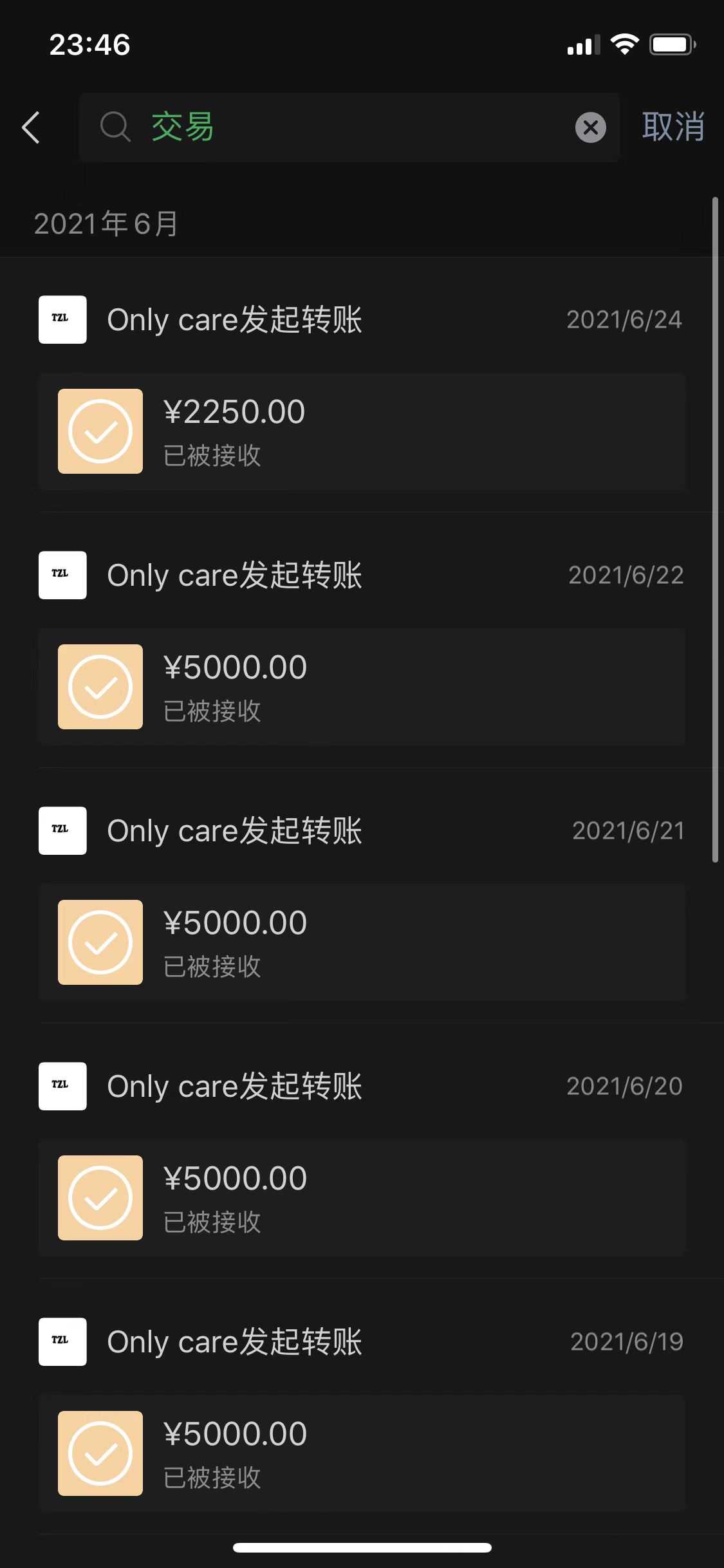The width and height of the screenshot is (724, 1568).
Task: Clear the search text with the X button
Action: coord(590,127)
